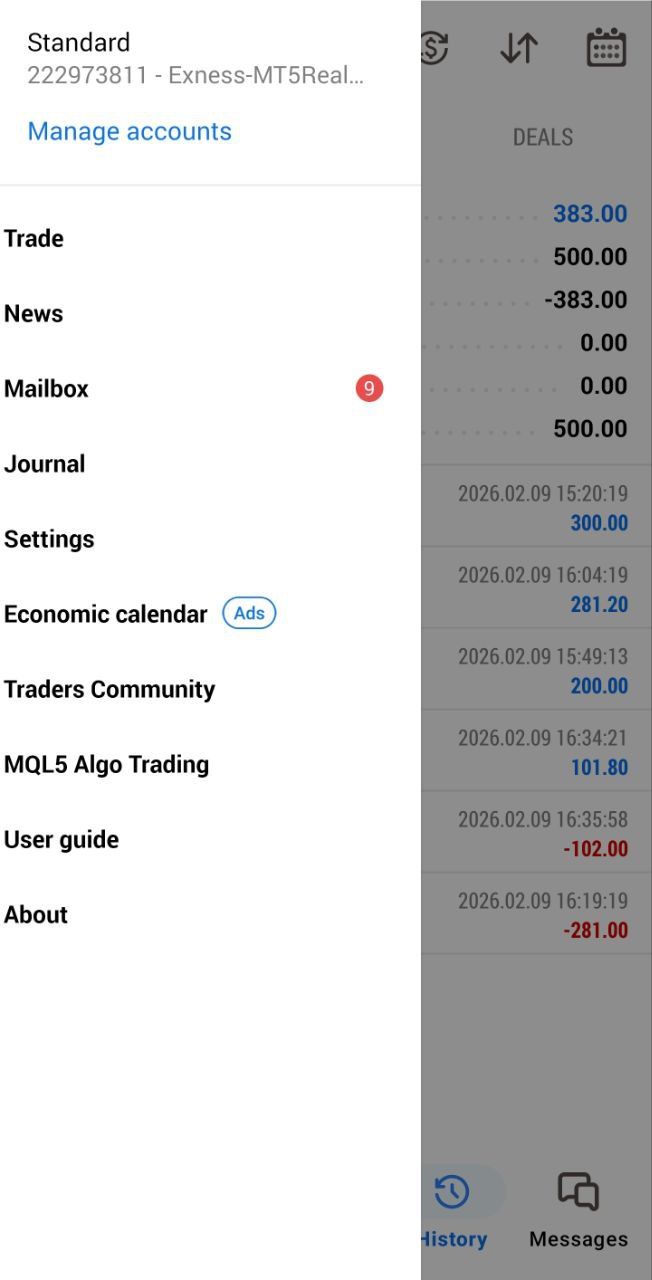Image resolution: width=652 pixels, height=1280 pixels.
Task: Visit the Traders Community
Action: tap(110, 689)
